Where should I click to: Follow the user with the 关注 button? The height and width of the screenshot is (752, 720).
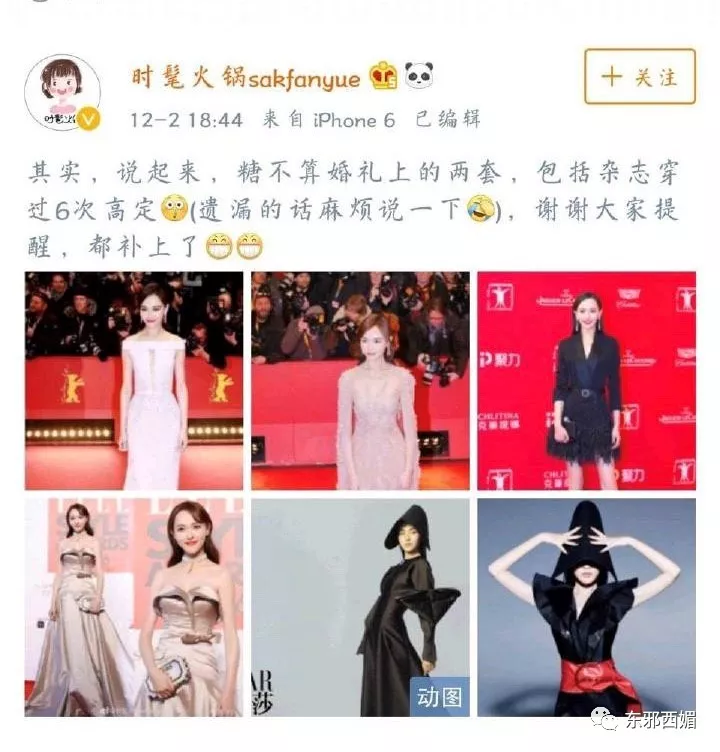(x=639, y=77)
